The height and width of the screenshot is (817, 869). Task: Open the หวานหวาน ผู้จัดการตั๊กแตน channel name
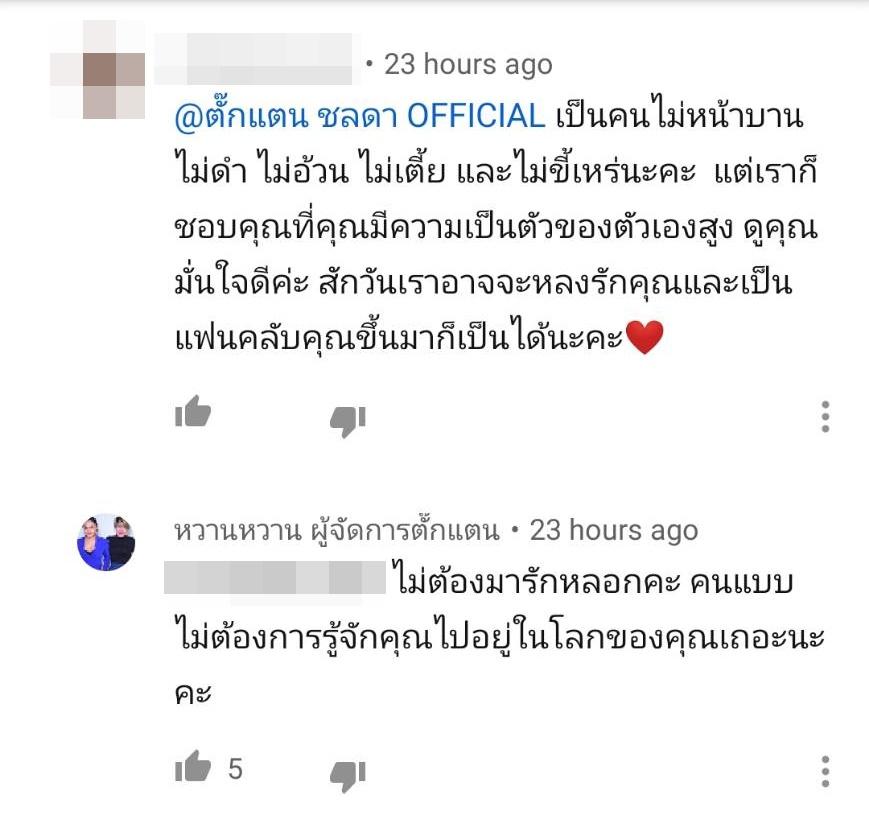coord(336,530)
